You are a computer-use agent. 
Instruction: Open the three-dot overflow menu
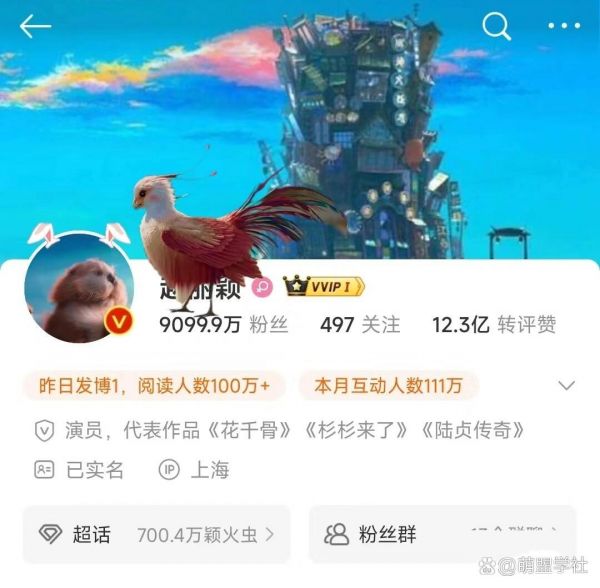pyautogui.click(x=564, y=27)
